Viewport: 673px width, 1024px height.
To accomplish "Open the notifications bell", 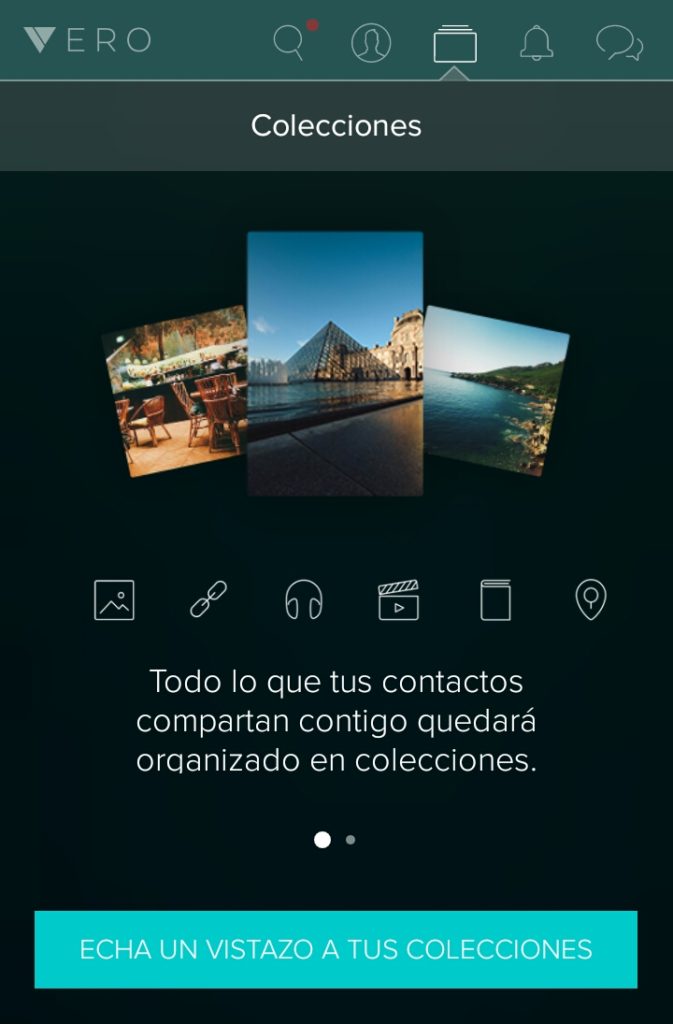I will coord(536,43).
